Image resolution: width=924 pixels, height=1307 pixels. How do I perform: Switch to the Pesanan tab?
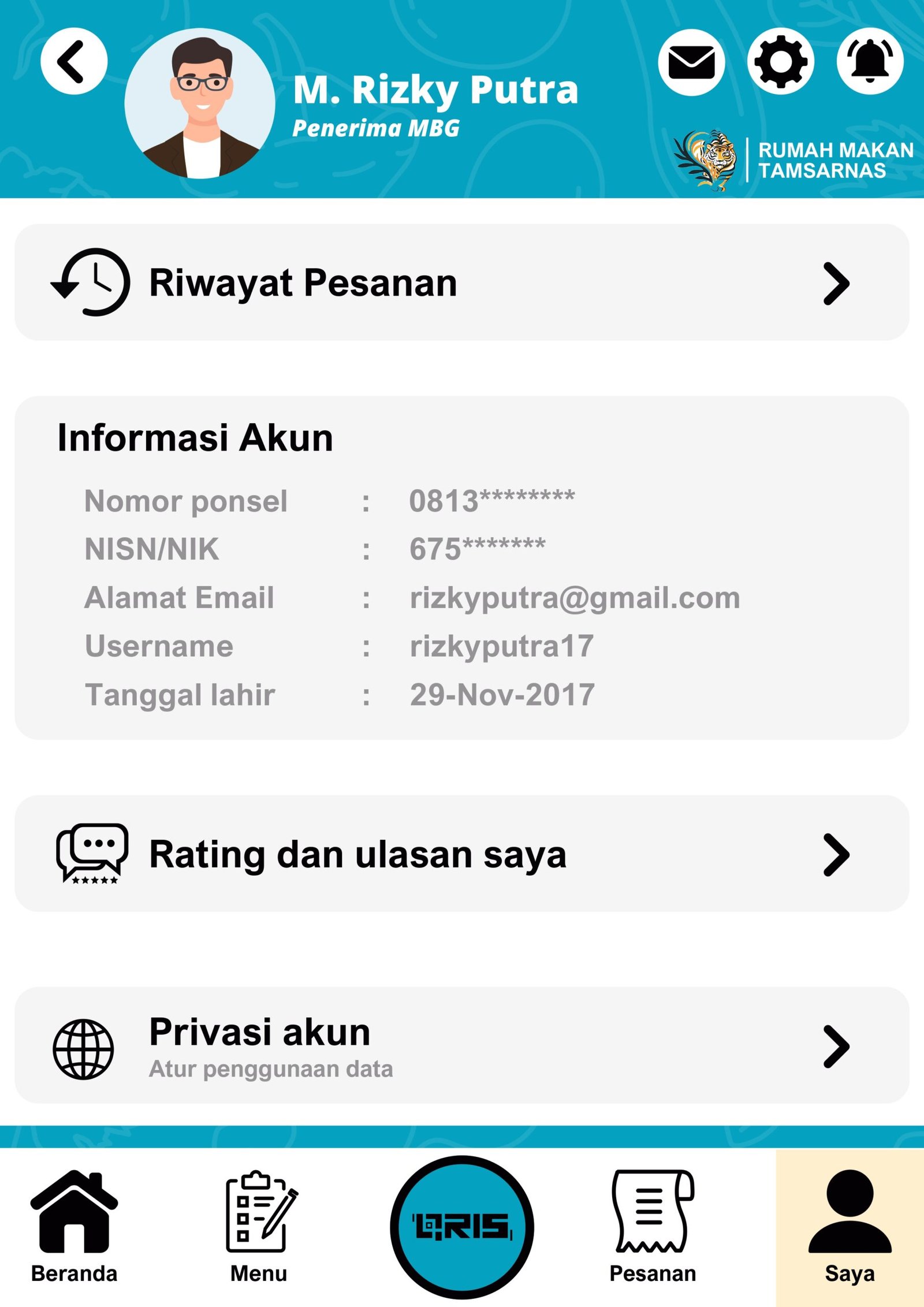(653, 1224)
